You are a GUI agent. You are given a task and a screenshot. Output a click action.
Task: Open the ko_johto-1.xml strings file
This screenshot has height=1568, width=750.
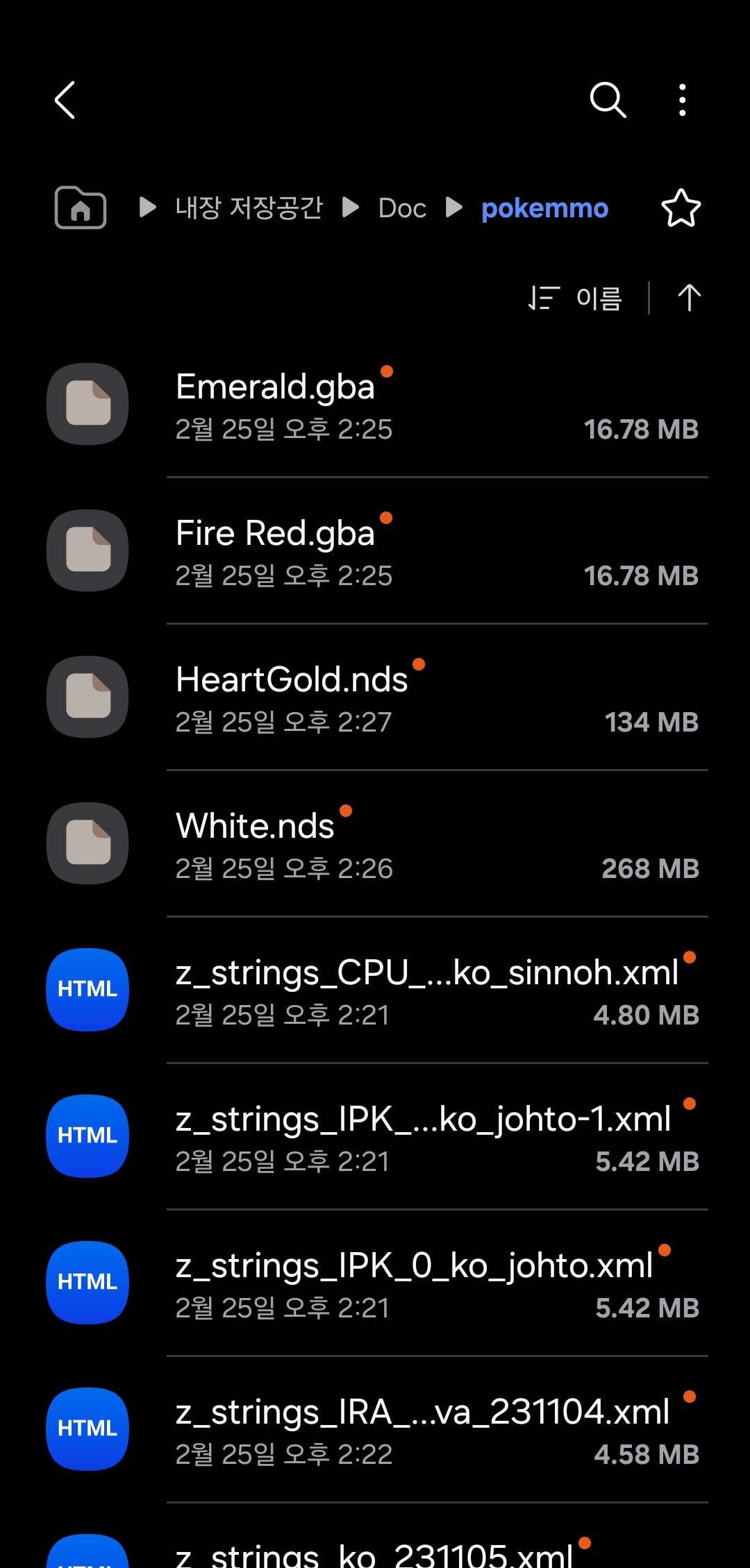tap(375, 1138)
